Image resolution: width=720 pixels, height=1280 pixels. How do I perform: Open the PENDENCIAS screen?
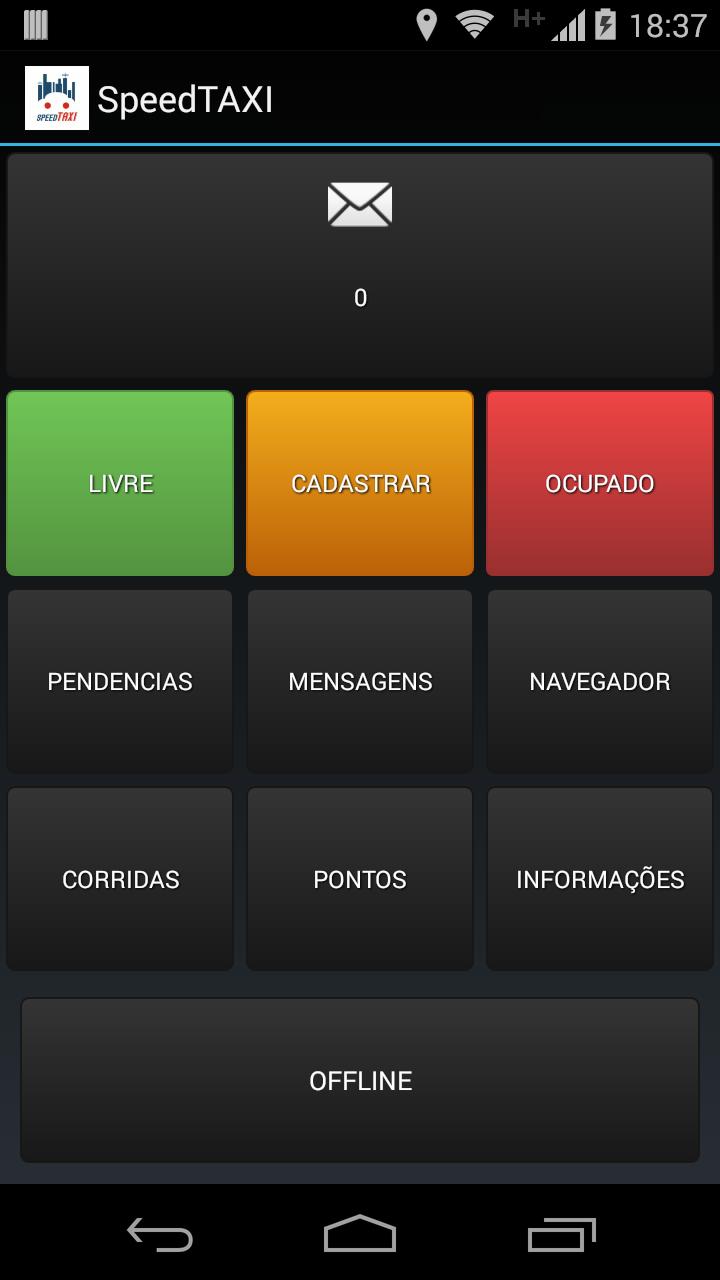click(x=120, y=681)
